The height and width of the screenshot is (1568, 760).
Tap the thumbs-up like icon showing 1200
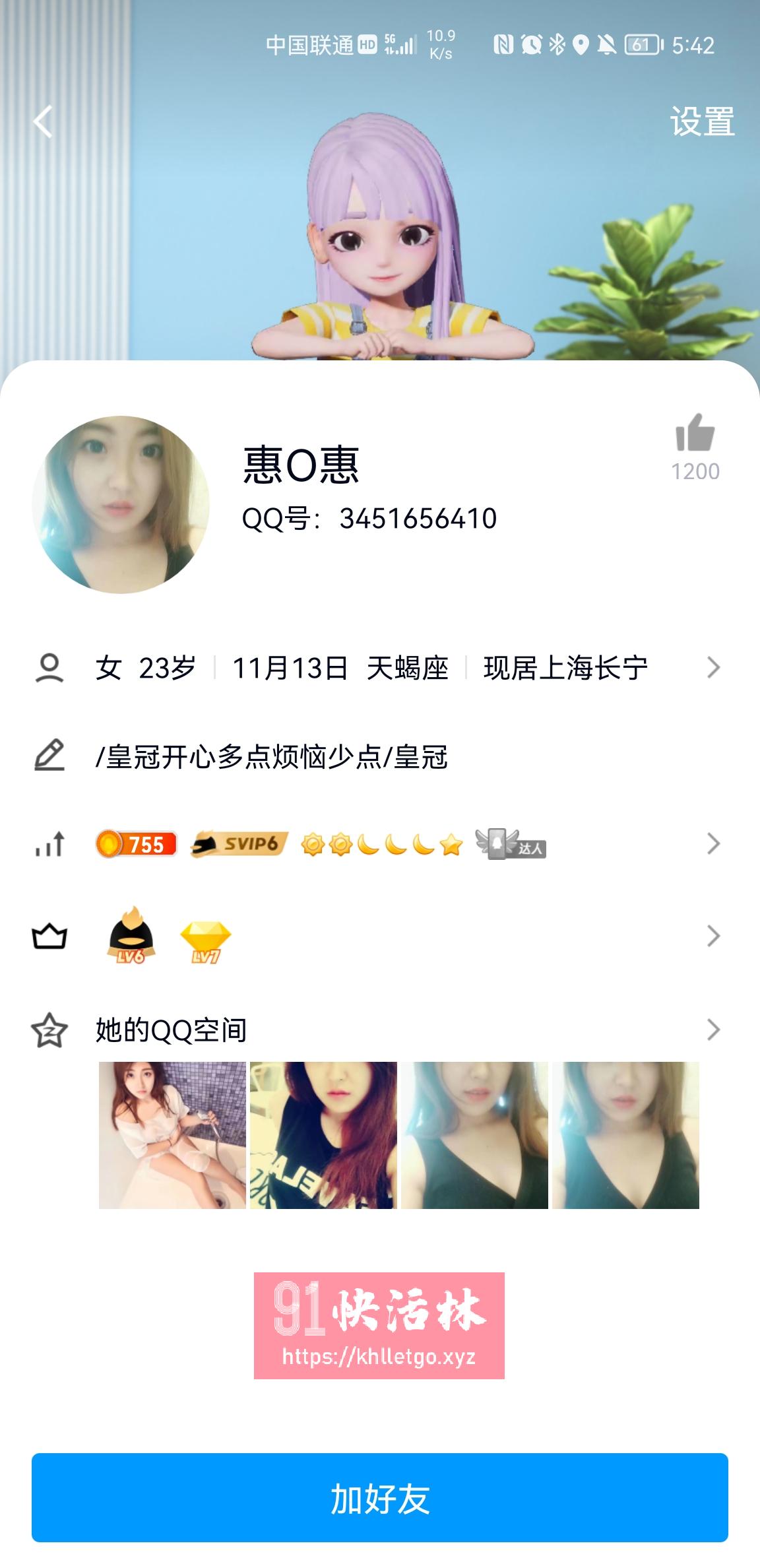coord(696,440)
